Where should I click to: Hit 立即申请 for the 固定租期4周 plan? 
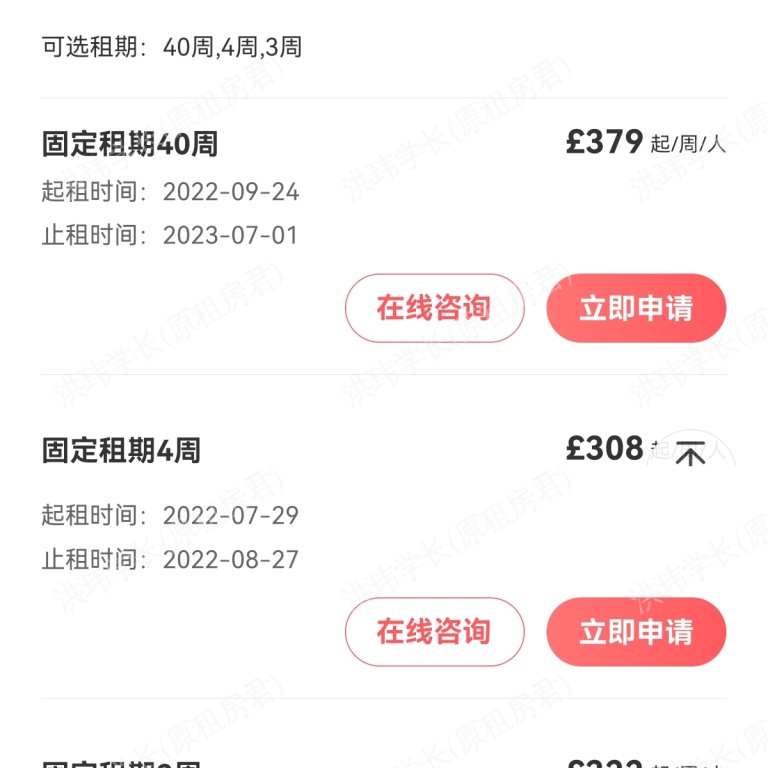(x=636, y=632)
